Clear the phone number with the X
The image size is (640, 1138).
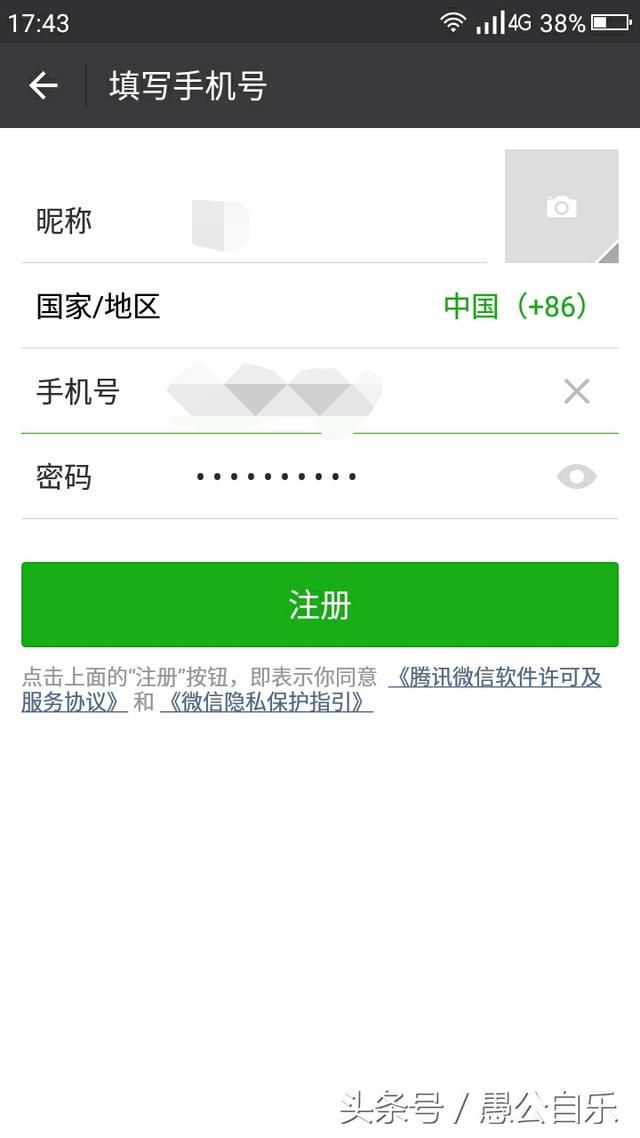pos(577,392)
